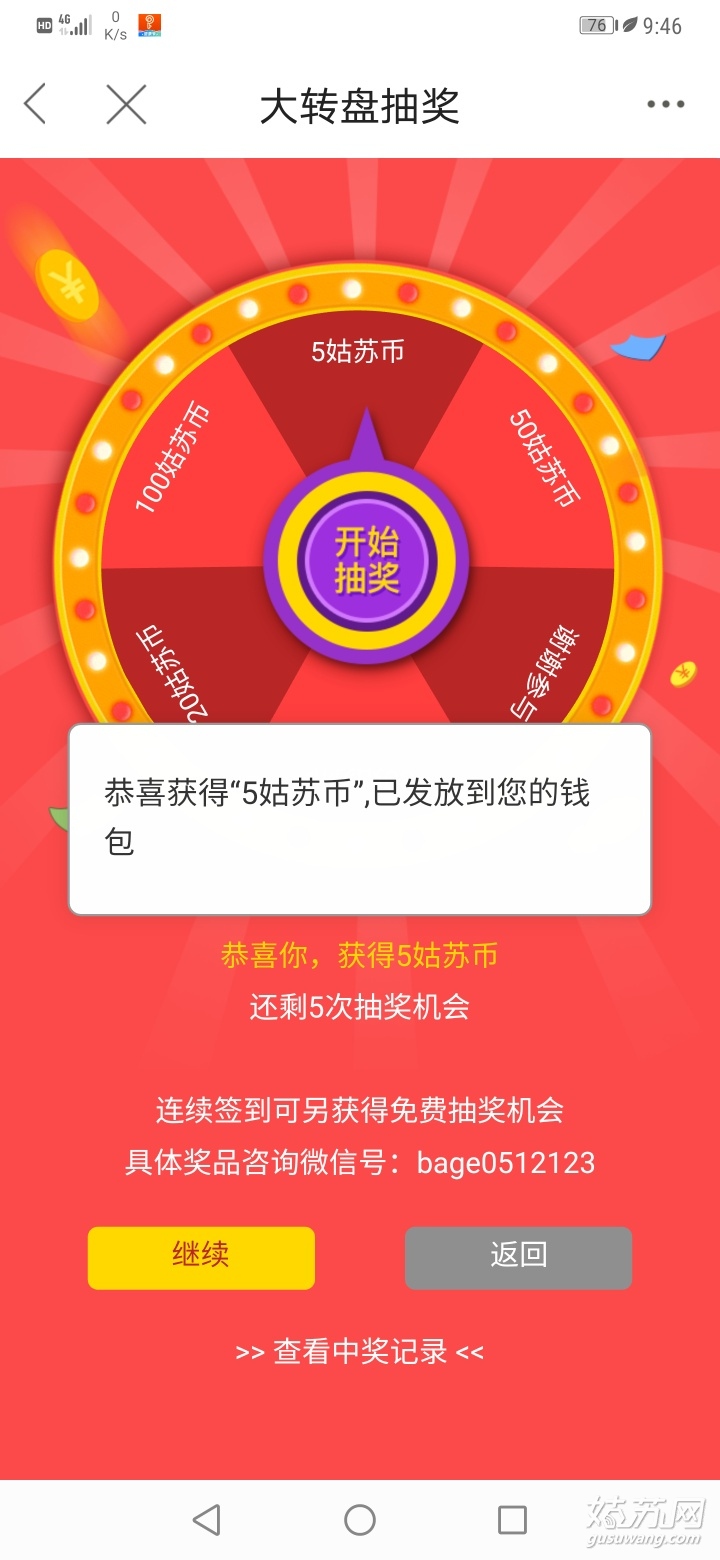Screen dimensions: 720x1560
Task: Open the three-dot overflow menu
Action: [665, 104]
